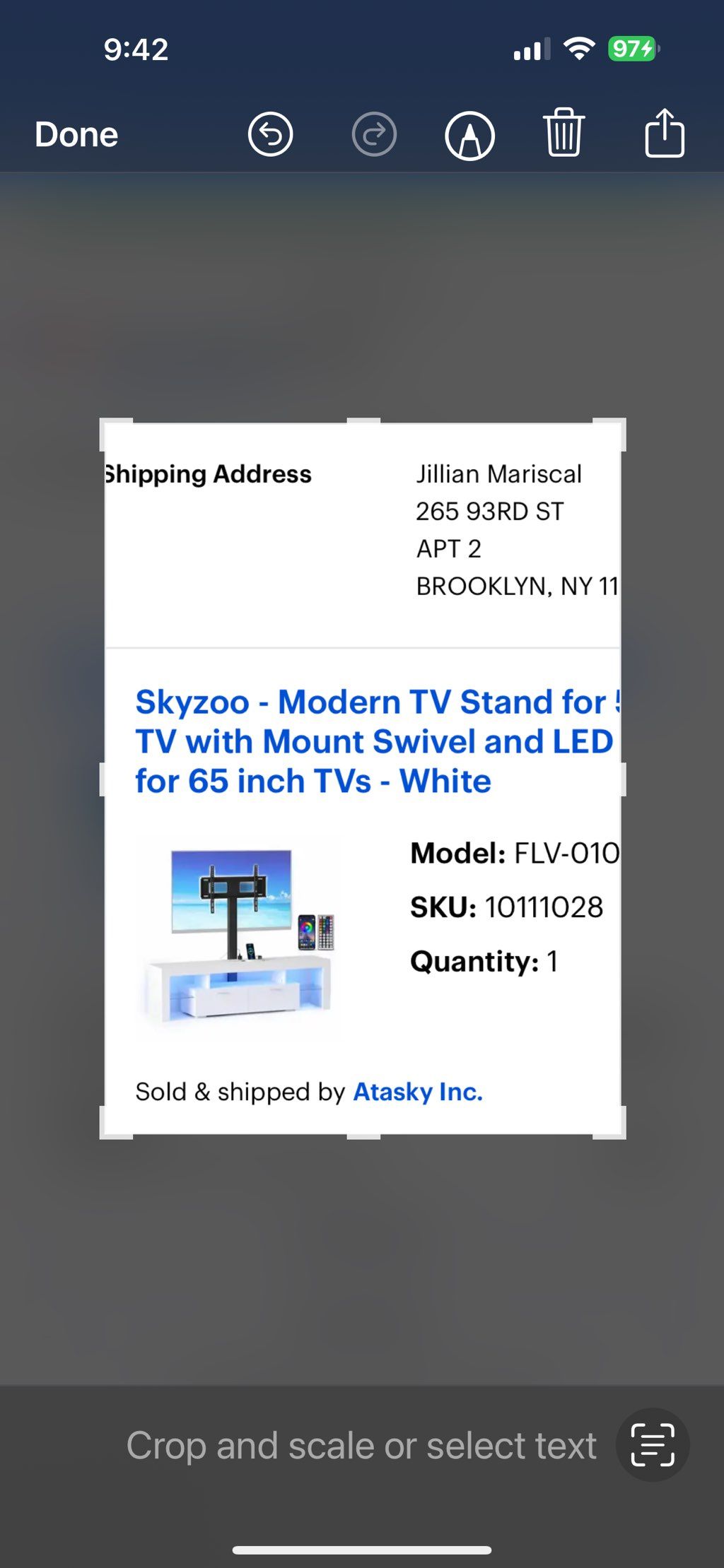Tap Done to finish editing the screenshot
Image resolution: width=724 pixels, height=1568 pixels.
76,134
